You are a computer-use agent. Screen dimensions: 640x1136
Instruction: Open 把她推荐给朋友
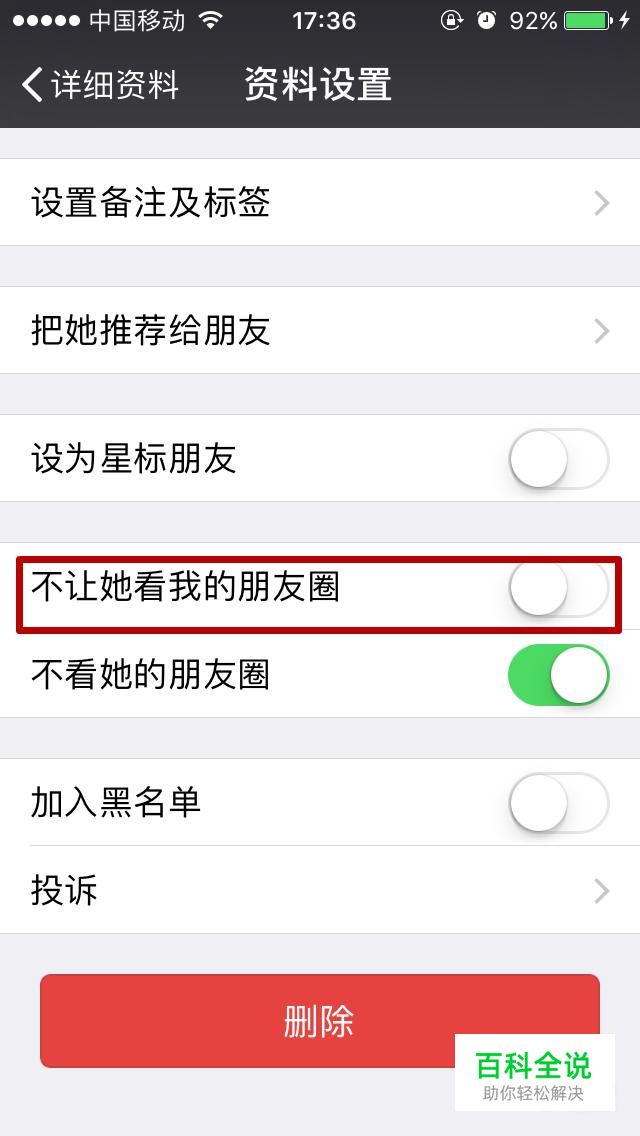coord(320,330)
